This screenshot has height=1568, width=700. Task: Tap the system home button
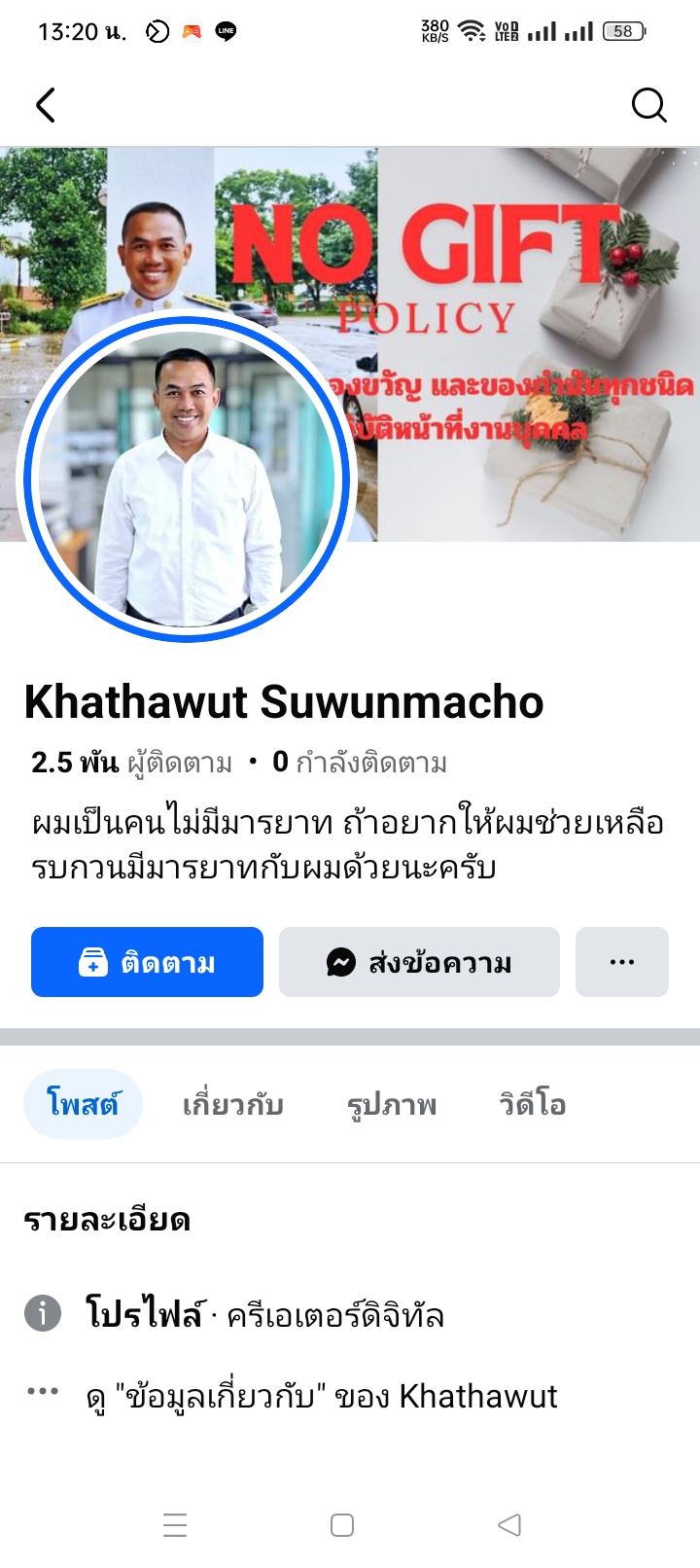coord(342,1524)
